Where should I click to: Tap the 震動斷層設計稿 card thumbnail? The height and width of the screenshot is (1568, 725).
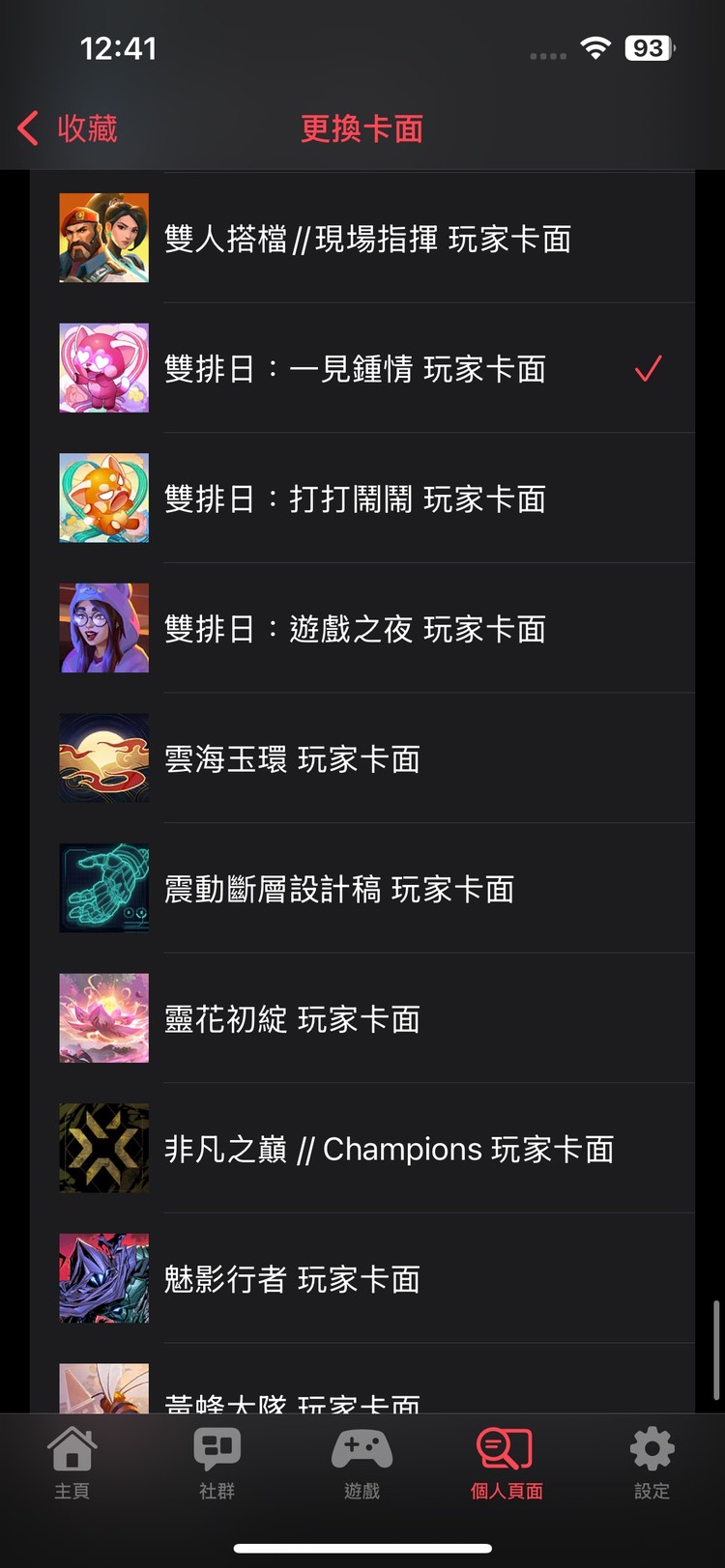[x=103, y=888]
